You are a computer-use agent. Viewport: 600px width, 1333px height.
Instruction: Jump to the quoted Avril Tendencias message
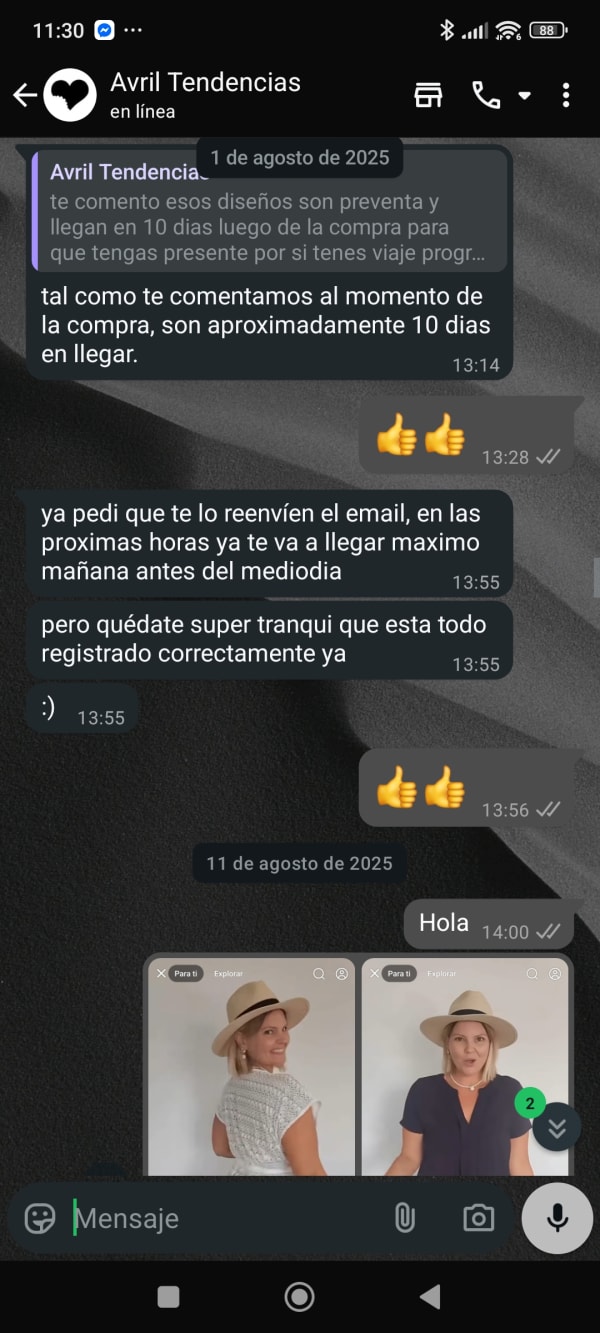coord(269,212)
